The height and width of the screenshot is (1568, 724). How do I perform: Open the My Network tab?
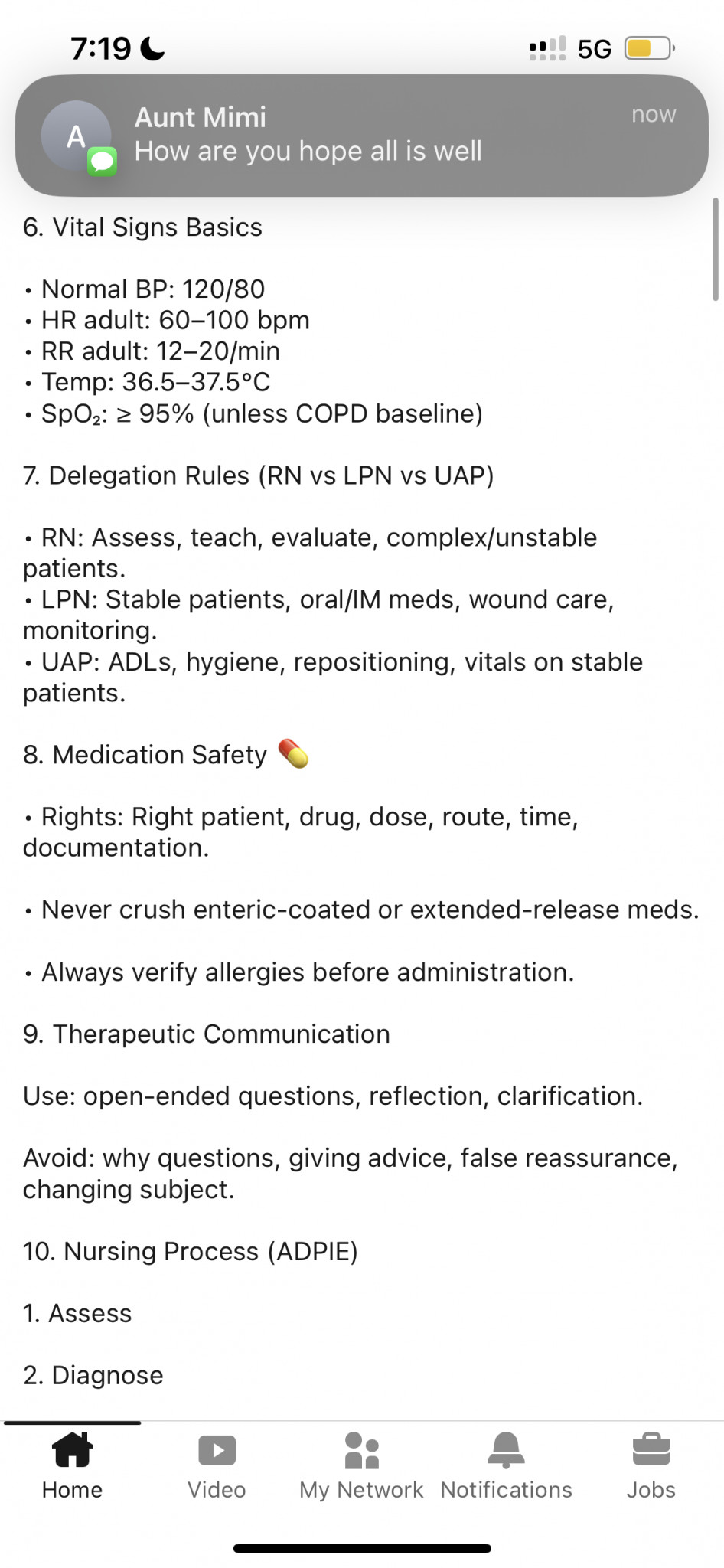pyautogui.click(x=361, y=1466)
